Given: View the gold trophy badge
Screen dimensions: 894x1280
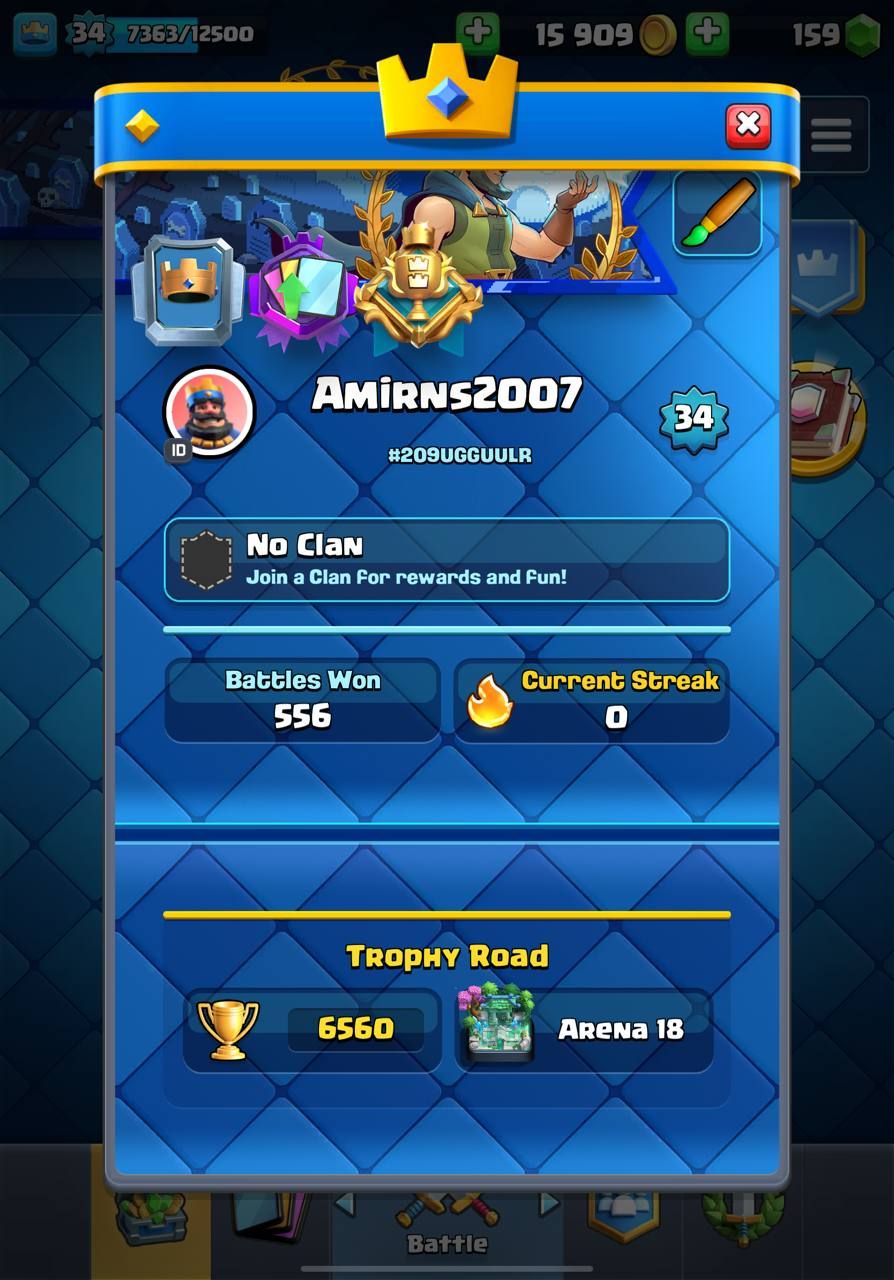Looking at the screenshot, I should pyautogui.click(x=418, y=290).
